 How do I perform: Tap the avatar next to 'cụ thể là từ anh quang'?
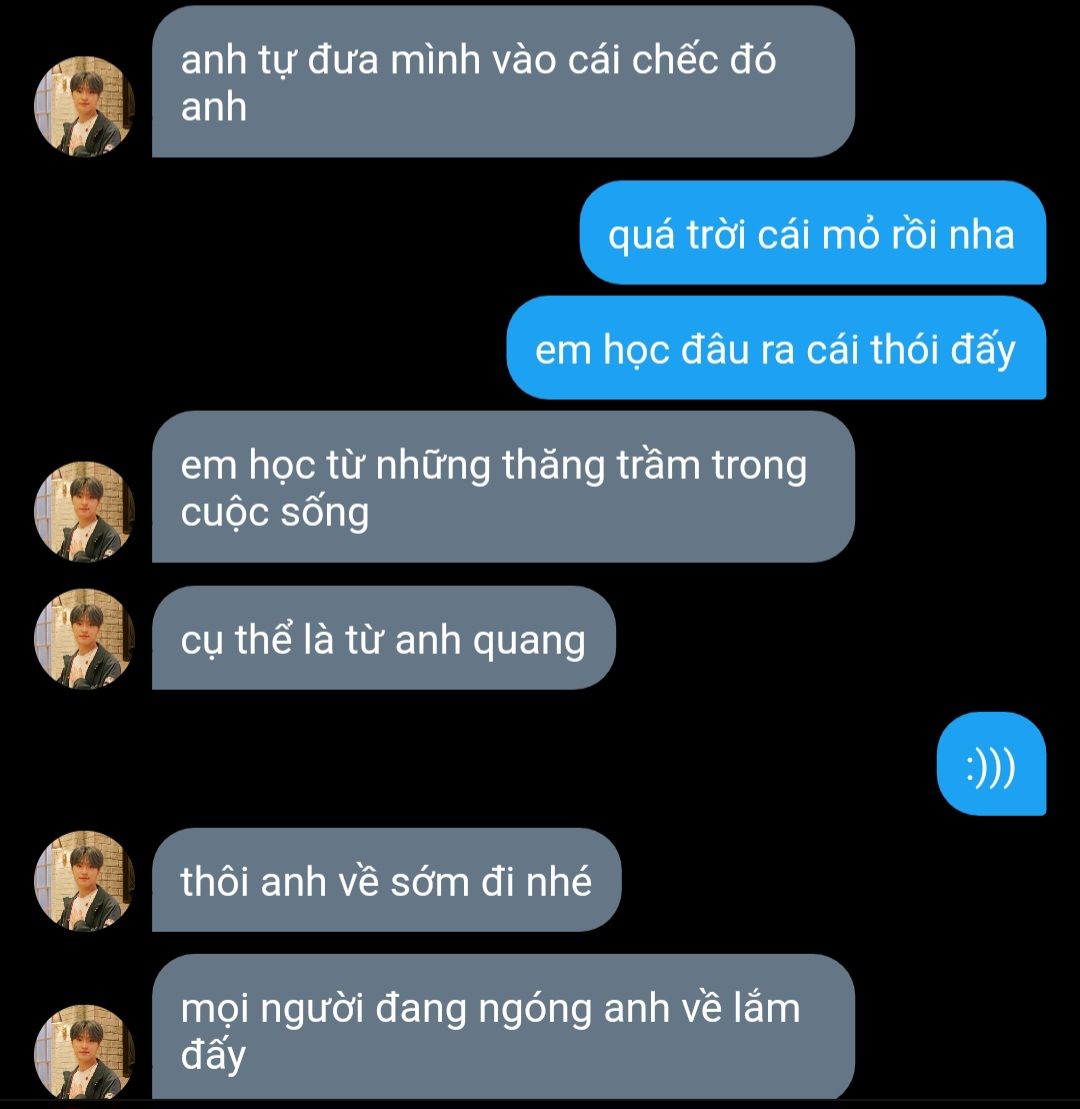(84, 638)
